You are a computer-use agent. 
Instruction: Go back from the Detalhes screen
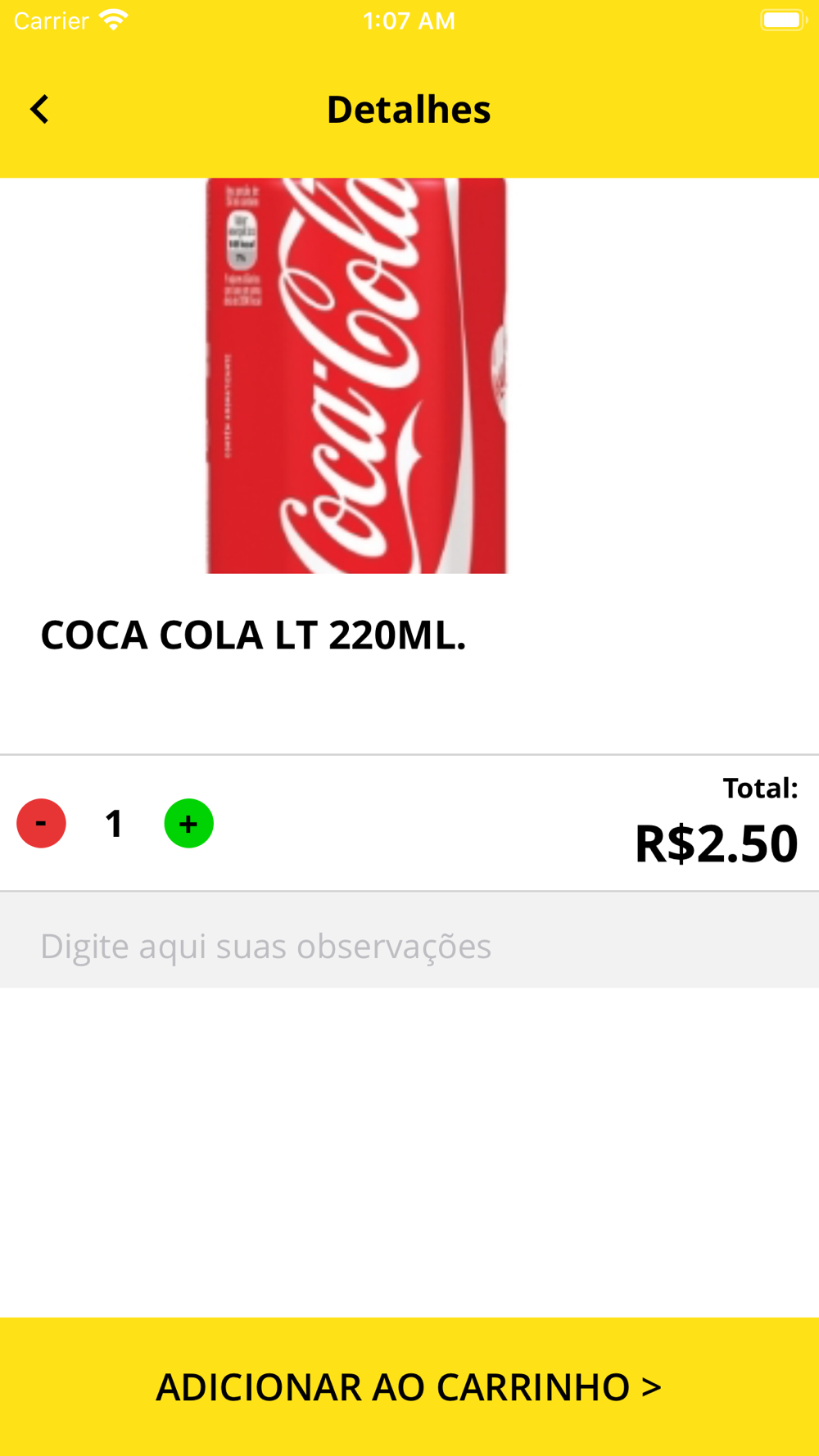[x=39, y=110]
